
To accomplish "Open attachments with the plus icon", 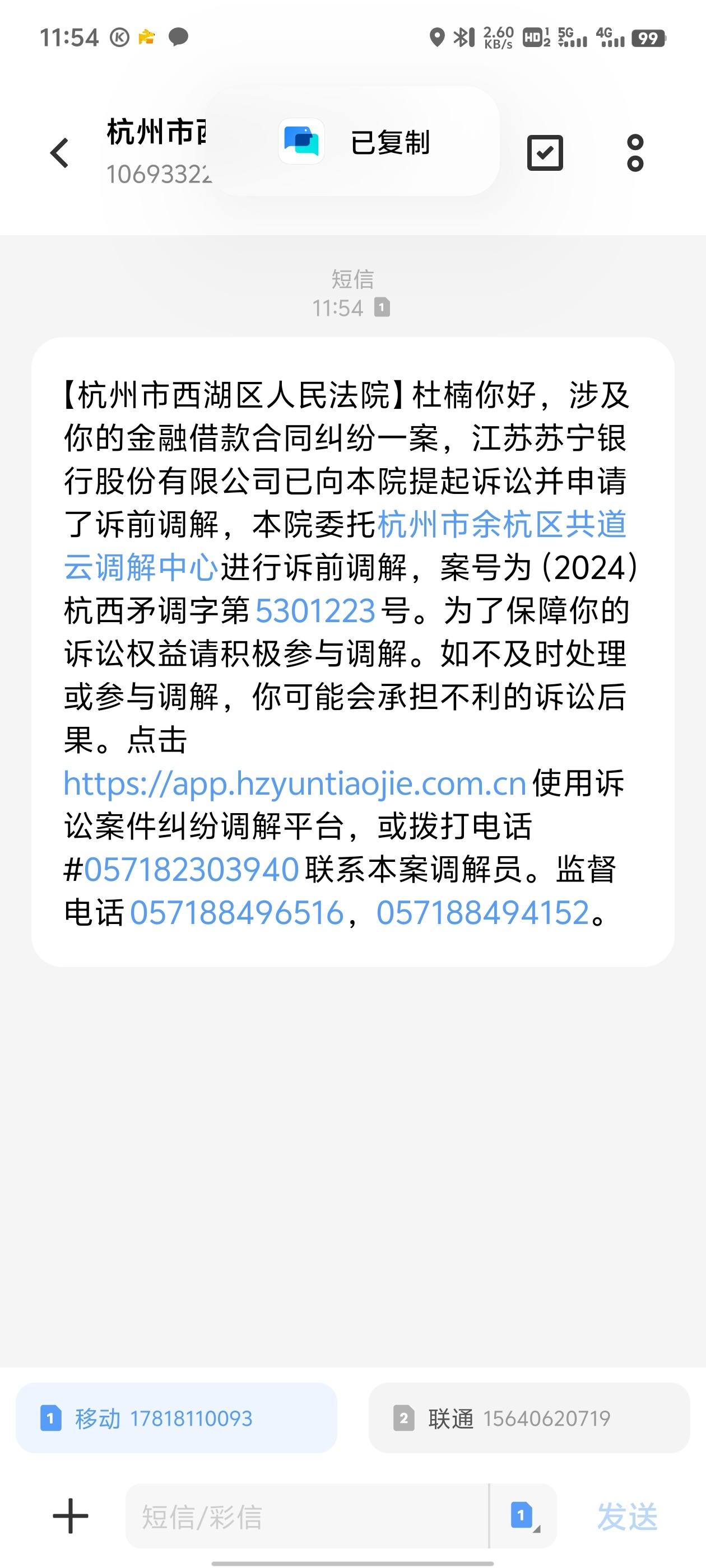I will [x=71, y=1516].
